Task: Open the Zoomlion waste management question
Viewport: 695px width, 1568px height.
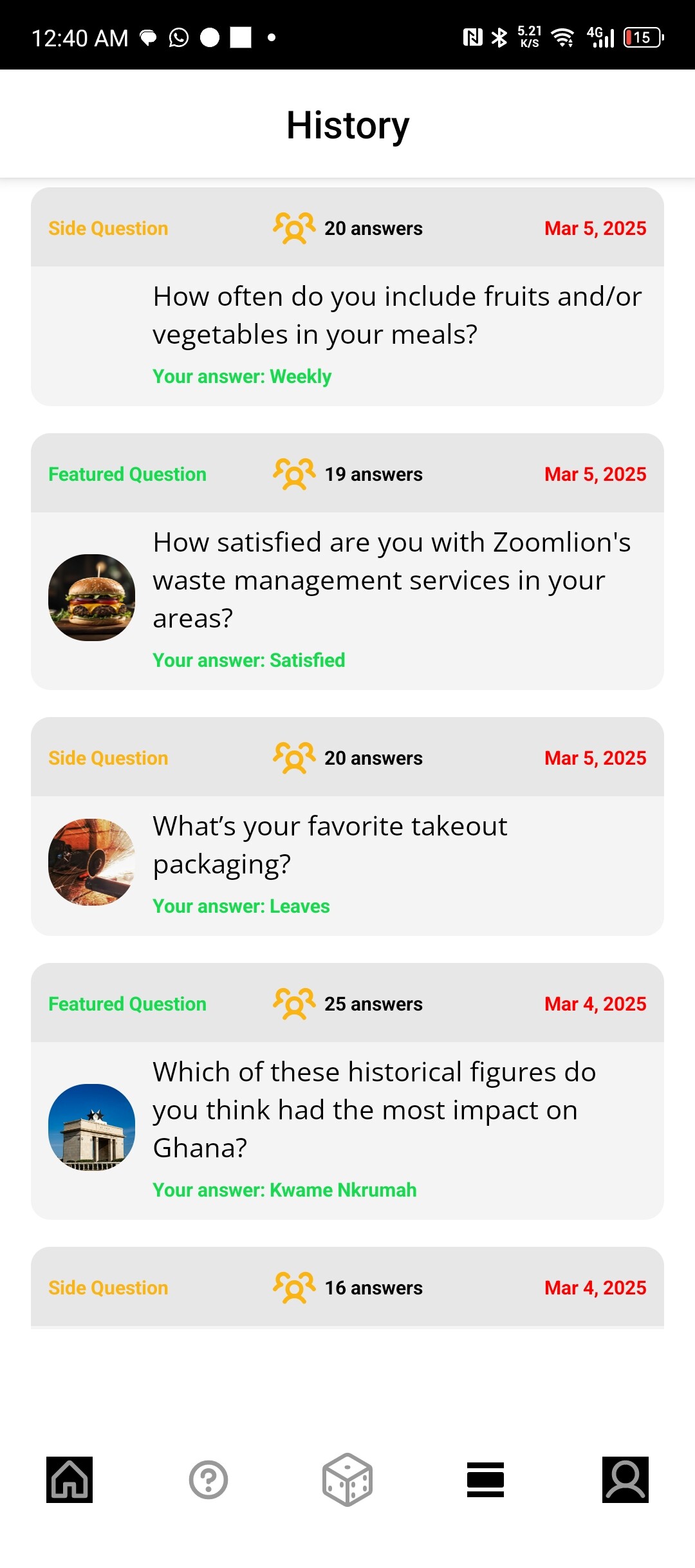Action: coord(391,580)
